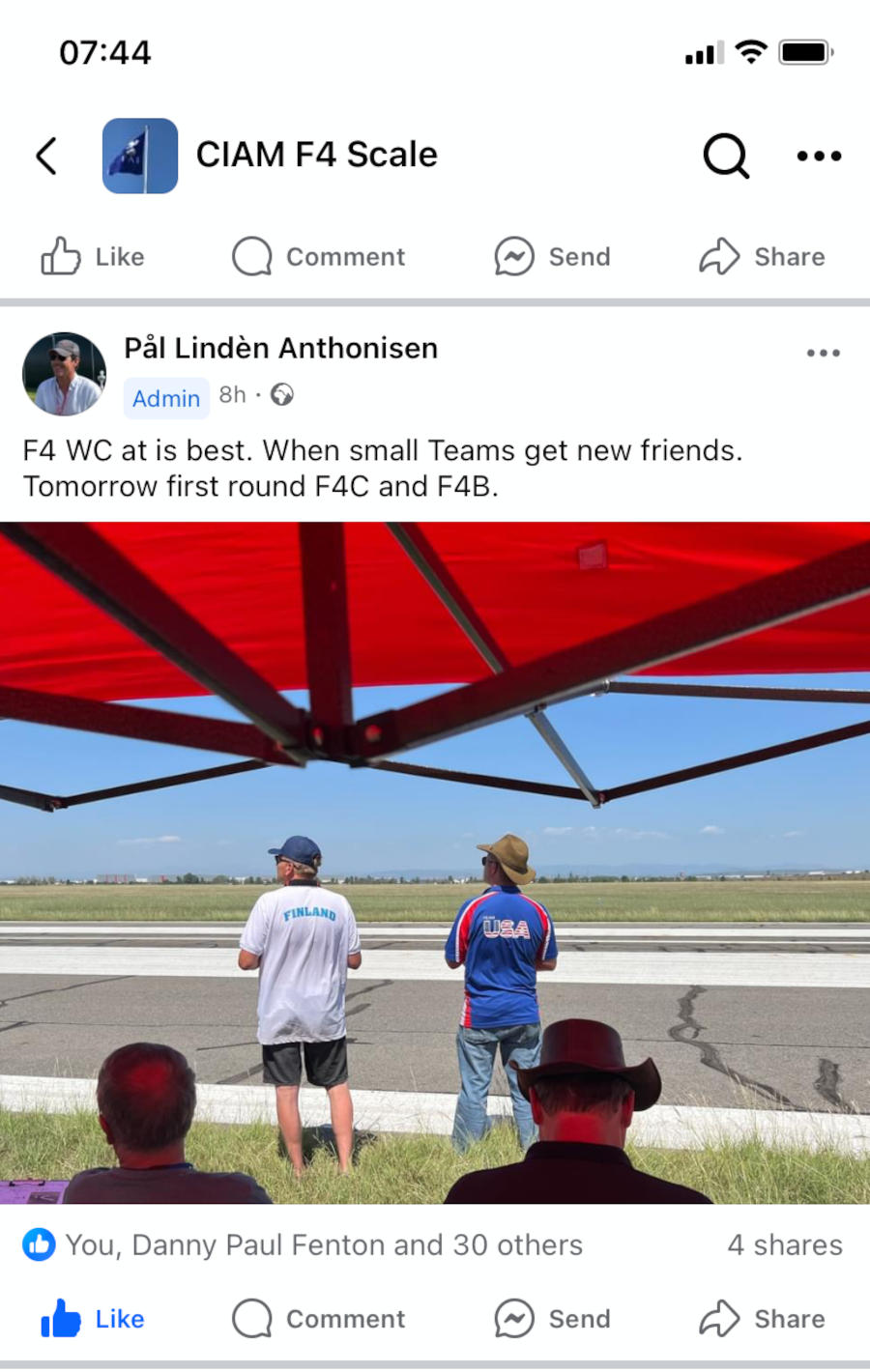The width and height of the screenshot is (870, 1372).
Task: Open the F4 WC photo full screen
Action: [x=435, y=862]
